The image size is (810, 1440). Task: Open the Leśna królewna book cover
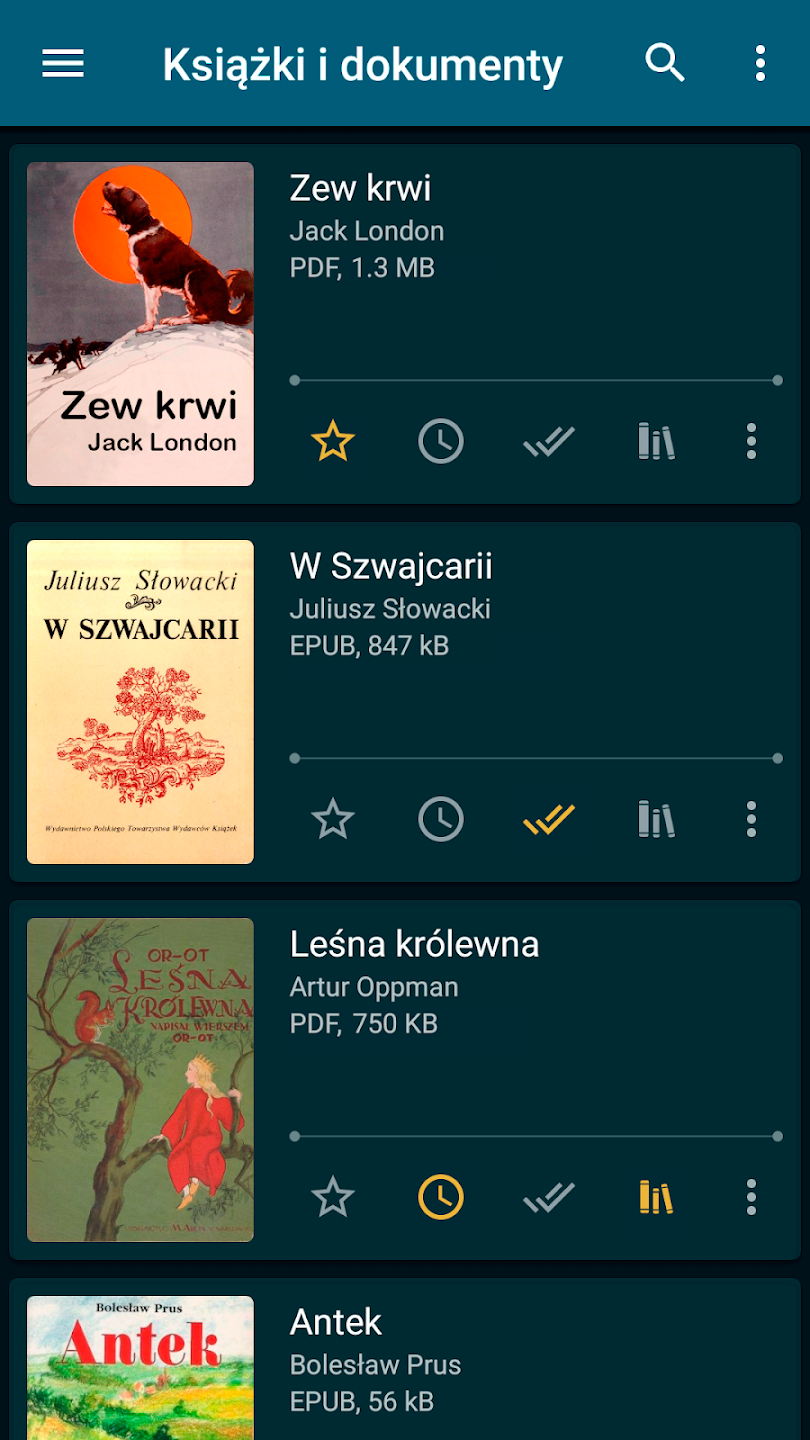(x=140, y=1080)
